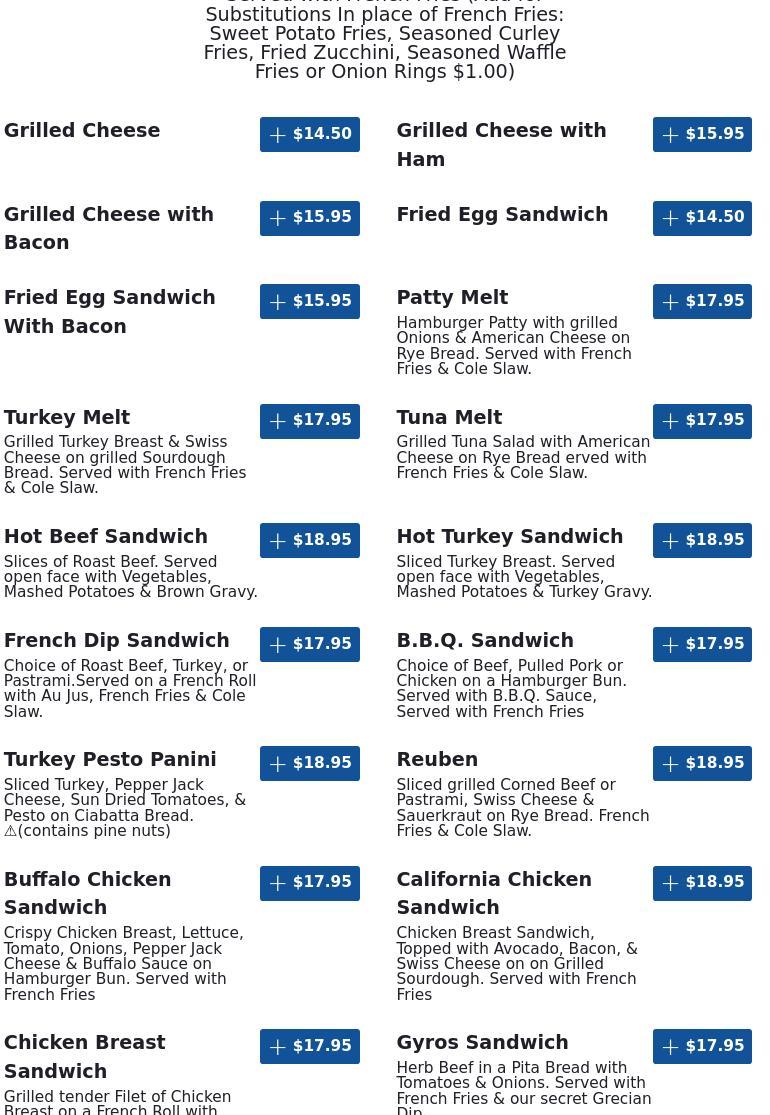
Task: Add Hot Beef Sandwich to order
Action: 310,540
